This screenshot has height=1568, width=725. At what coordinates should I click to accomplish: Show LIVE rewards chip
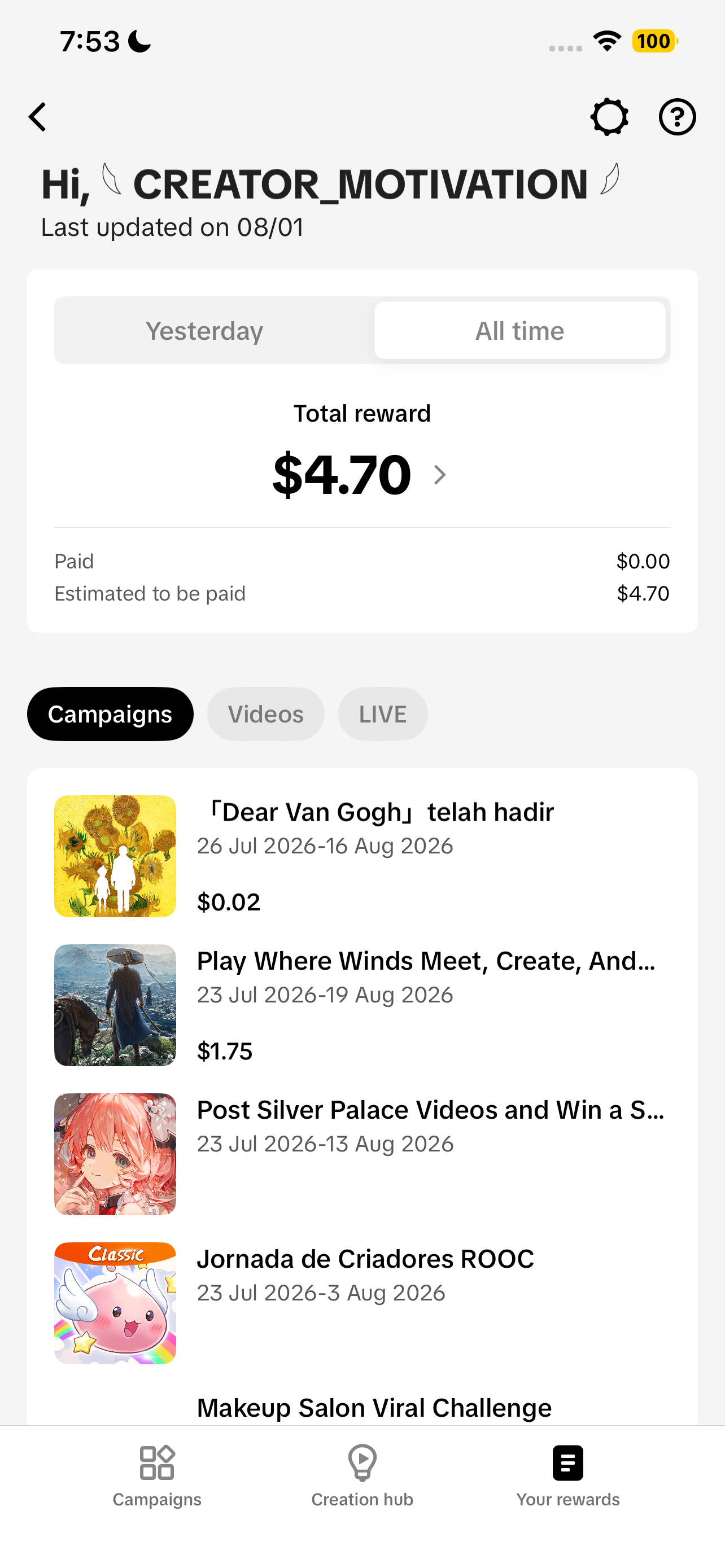click(382, 714)
